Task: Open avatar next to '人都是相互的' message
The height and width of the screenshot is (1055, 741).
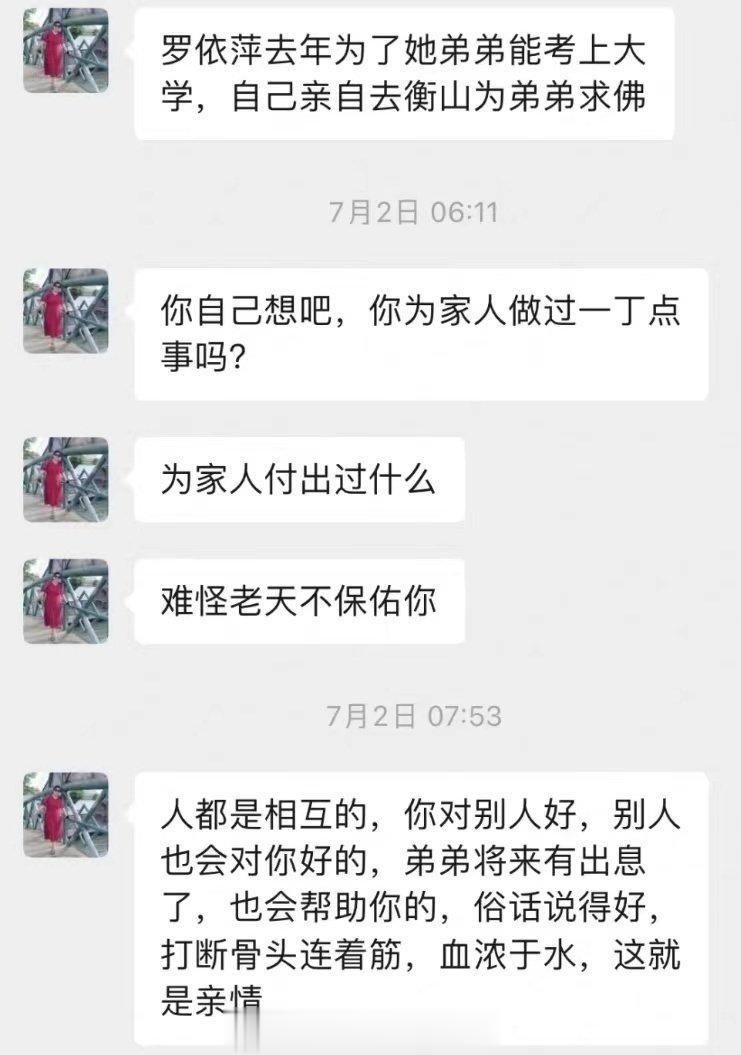Action: tap(66, 814)
